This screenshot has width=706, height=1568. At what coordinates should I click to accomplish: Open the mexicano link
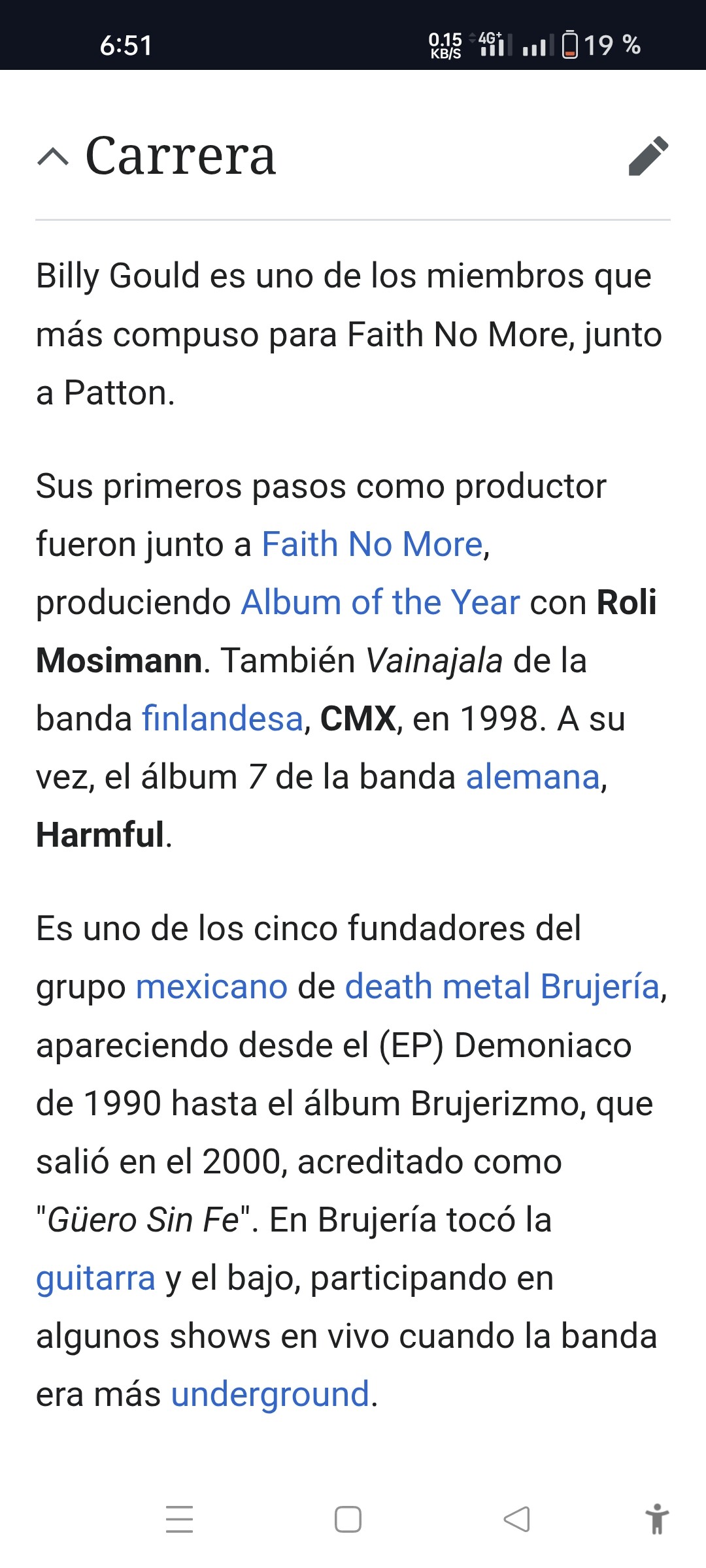pos(211,987)
